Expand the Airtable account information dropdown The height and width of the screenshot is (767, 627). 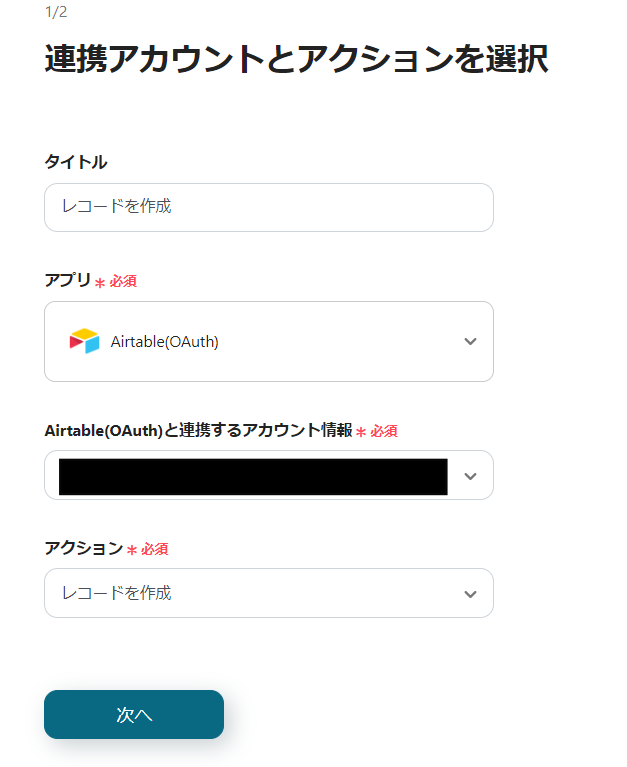pos(470,476)
